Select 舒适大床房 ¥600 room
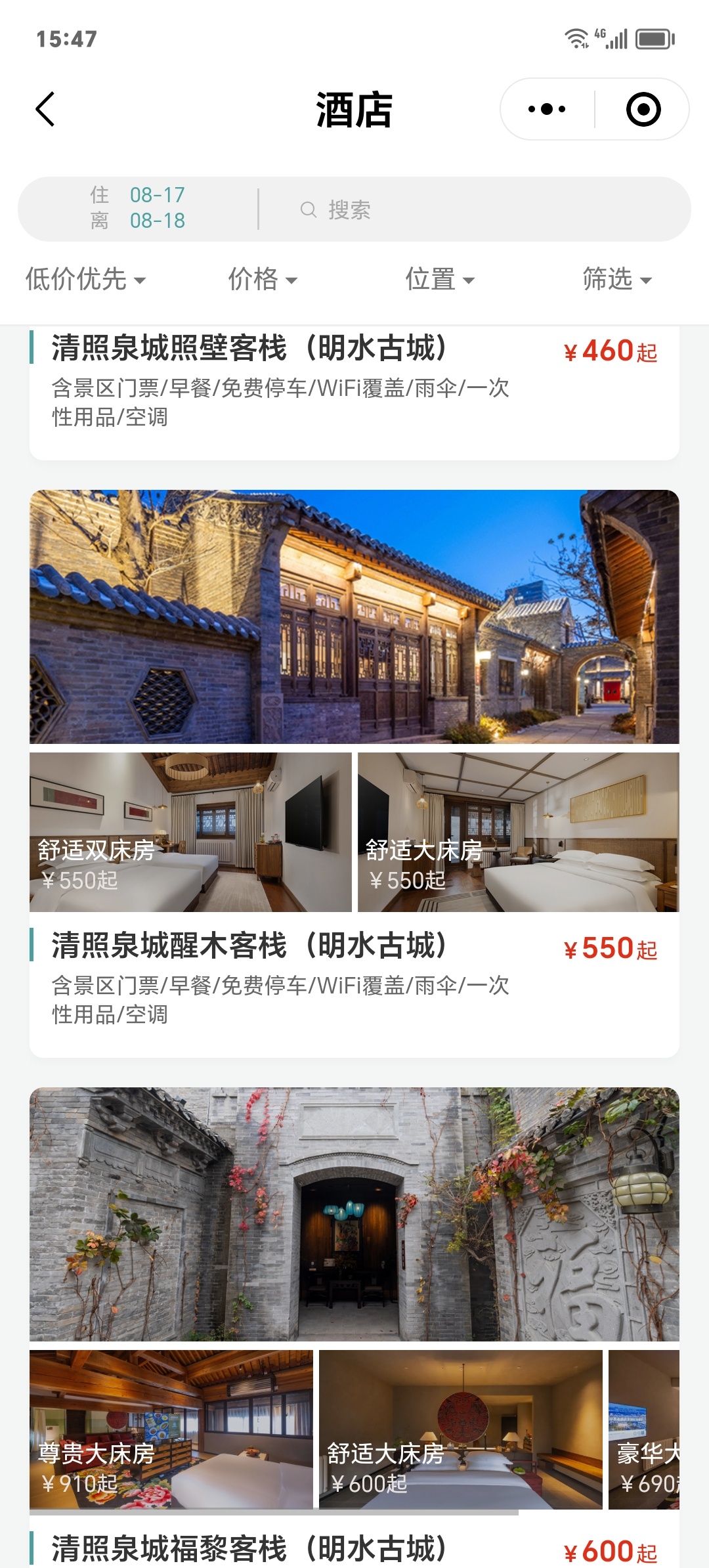709x1568 pixels. [x=460, y=1429]
